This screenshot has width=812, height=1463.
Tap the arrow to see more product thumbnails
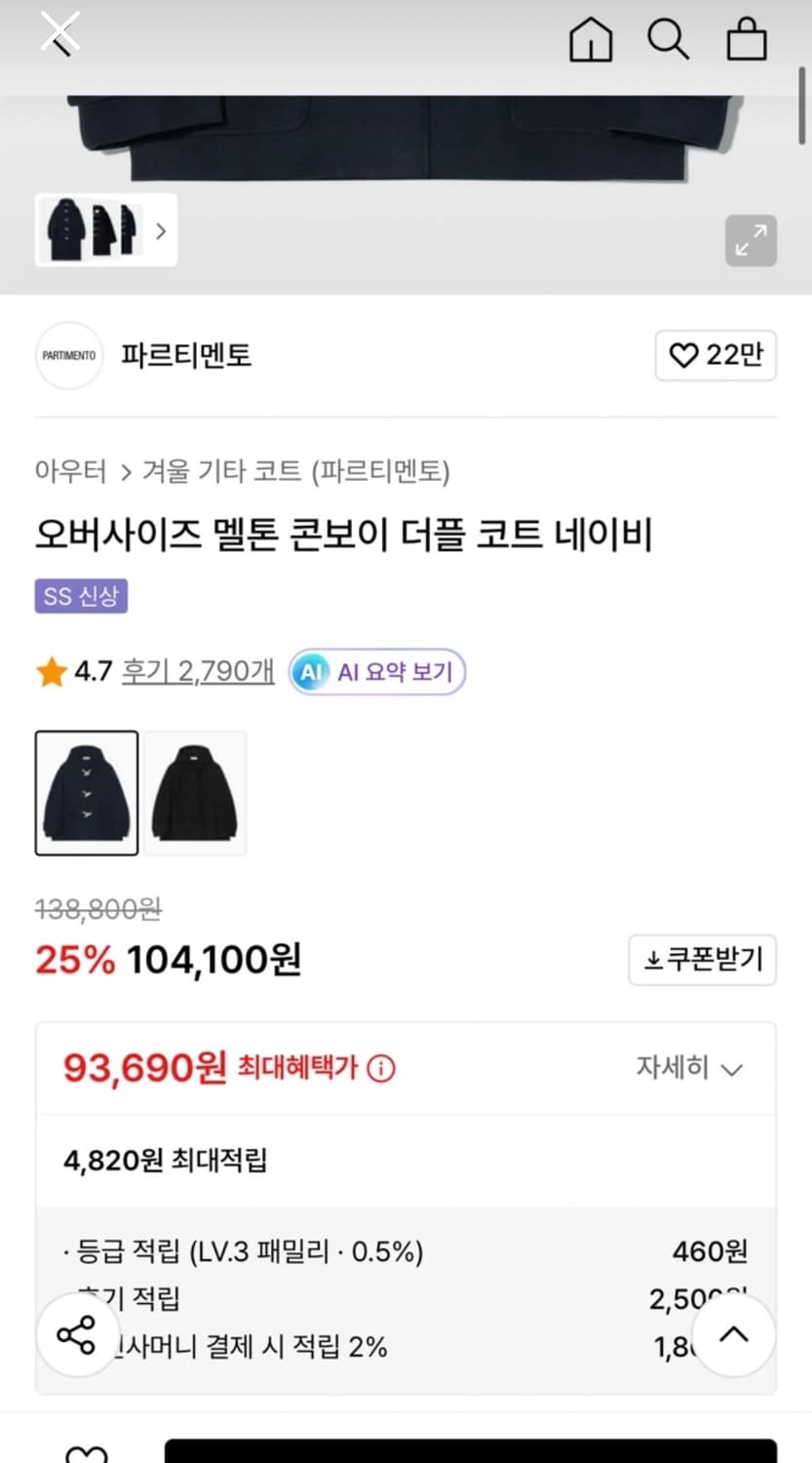click(159, 230)
